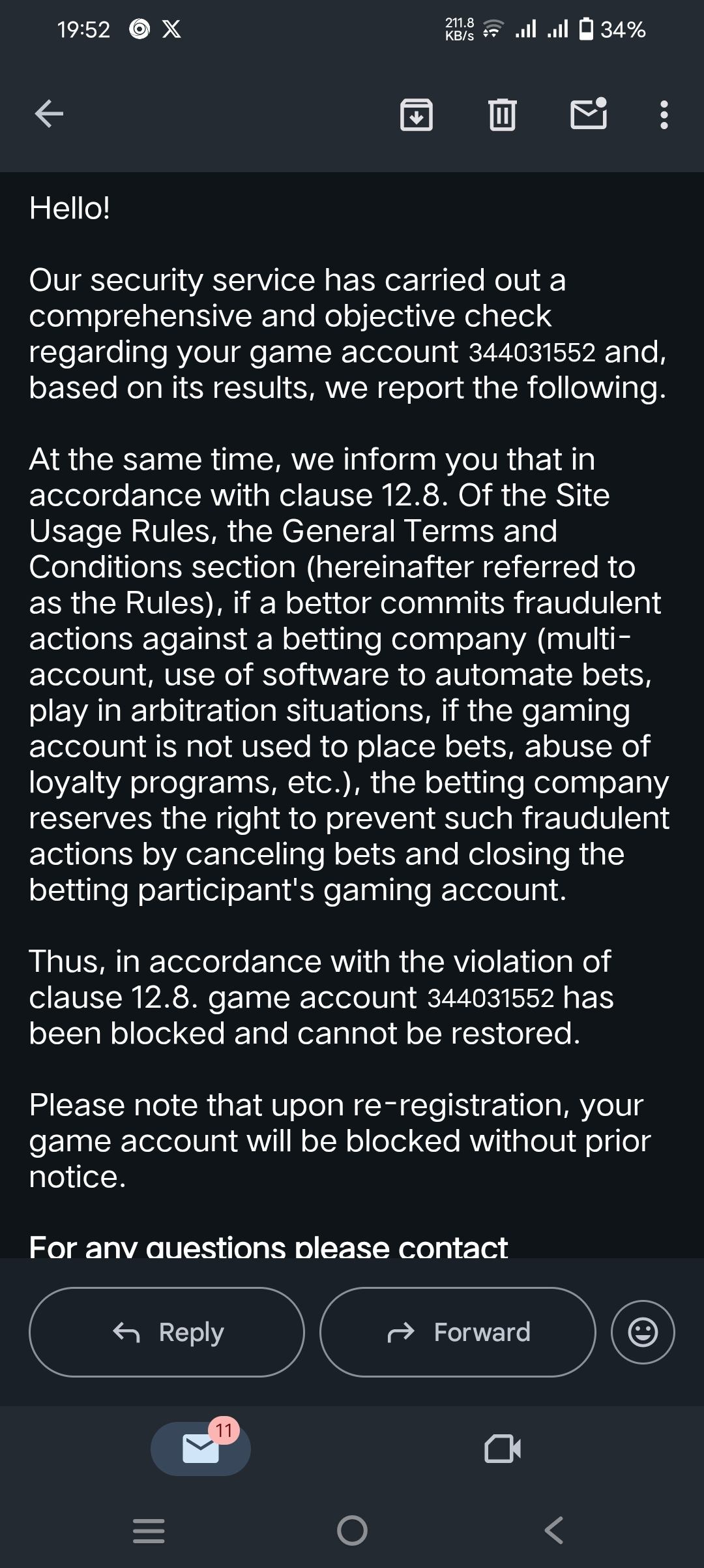Mark this email as unread
Viewport: 704px width, 1568px height.
pos(589,114)
